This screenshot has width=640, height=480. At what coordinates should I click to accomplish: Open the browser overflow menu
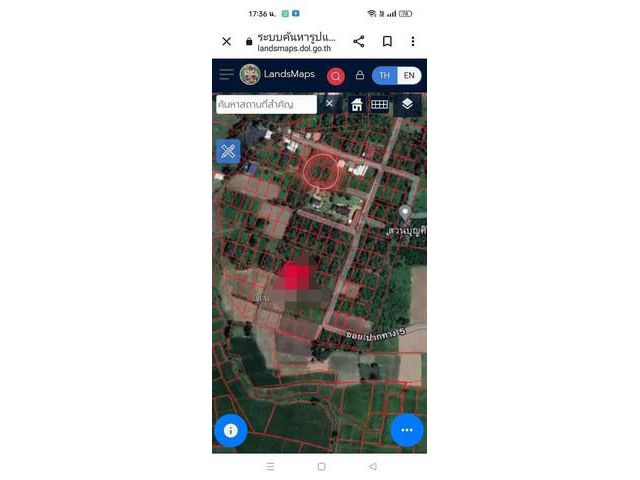pos(413,42)
